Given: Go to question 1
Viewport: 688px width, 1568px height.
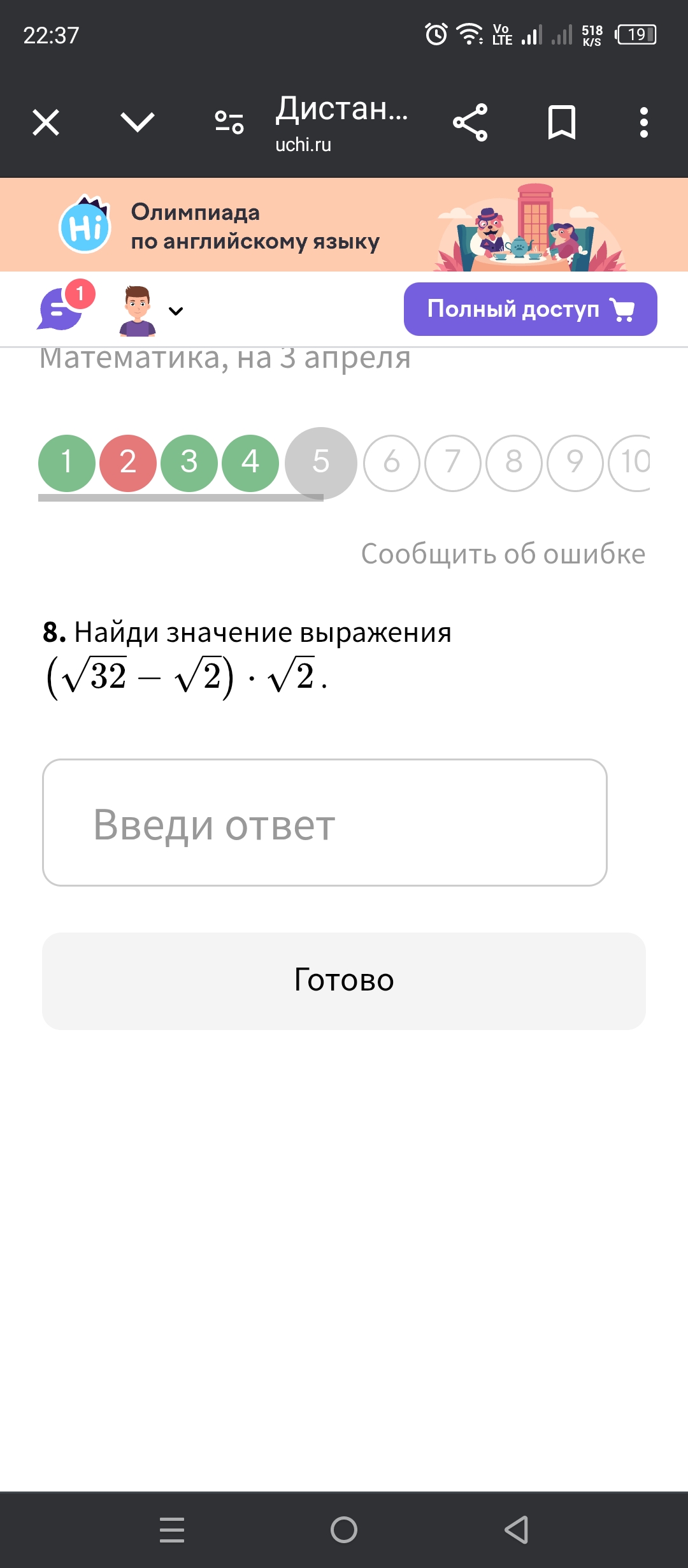Looking at the screenshot, I should click(67, 463).
